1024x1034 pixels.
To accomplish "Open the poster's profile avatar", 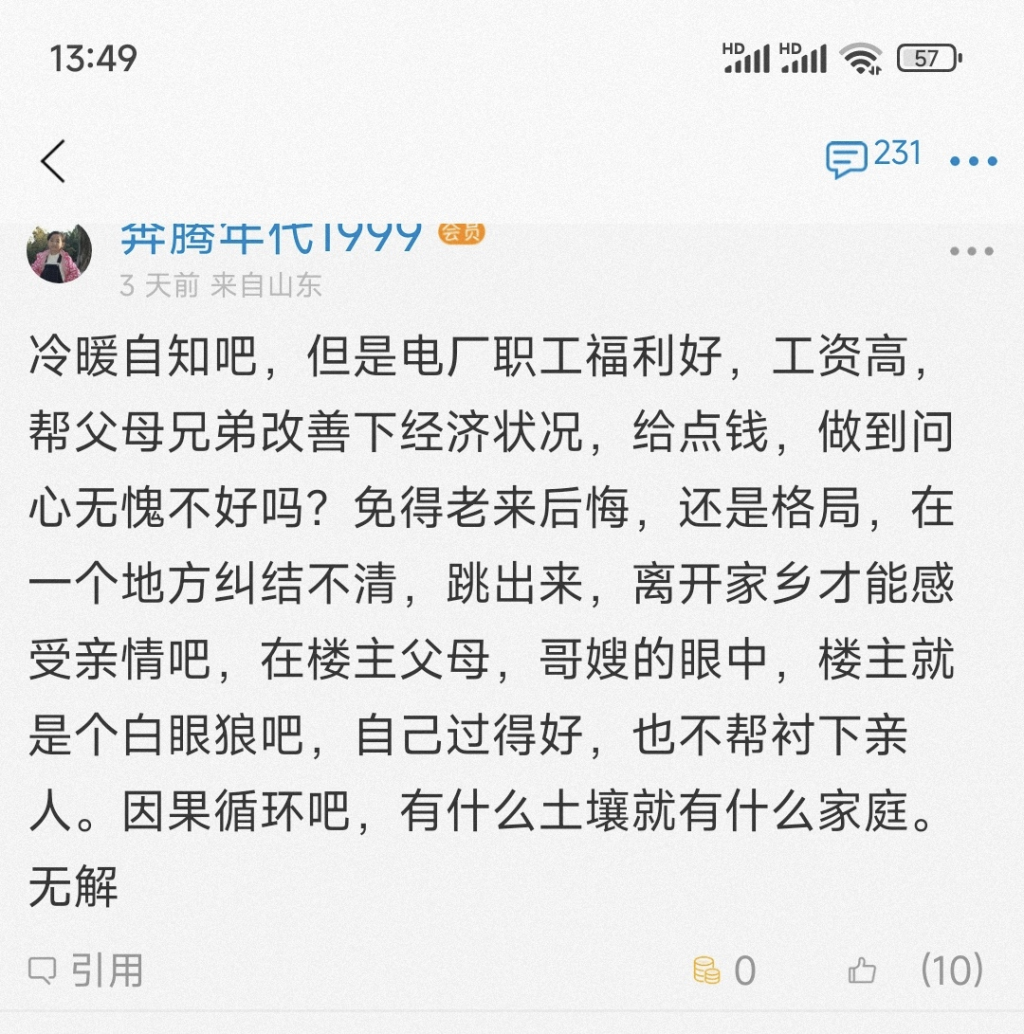I will click(59, 253).
